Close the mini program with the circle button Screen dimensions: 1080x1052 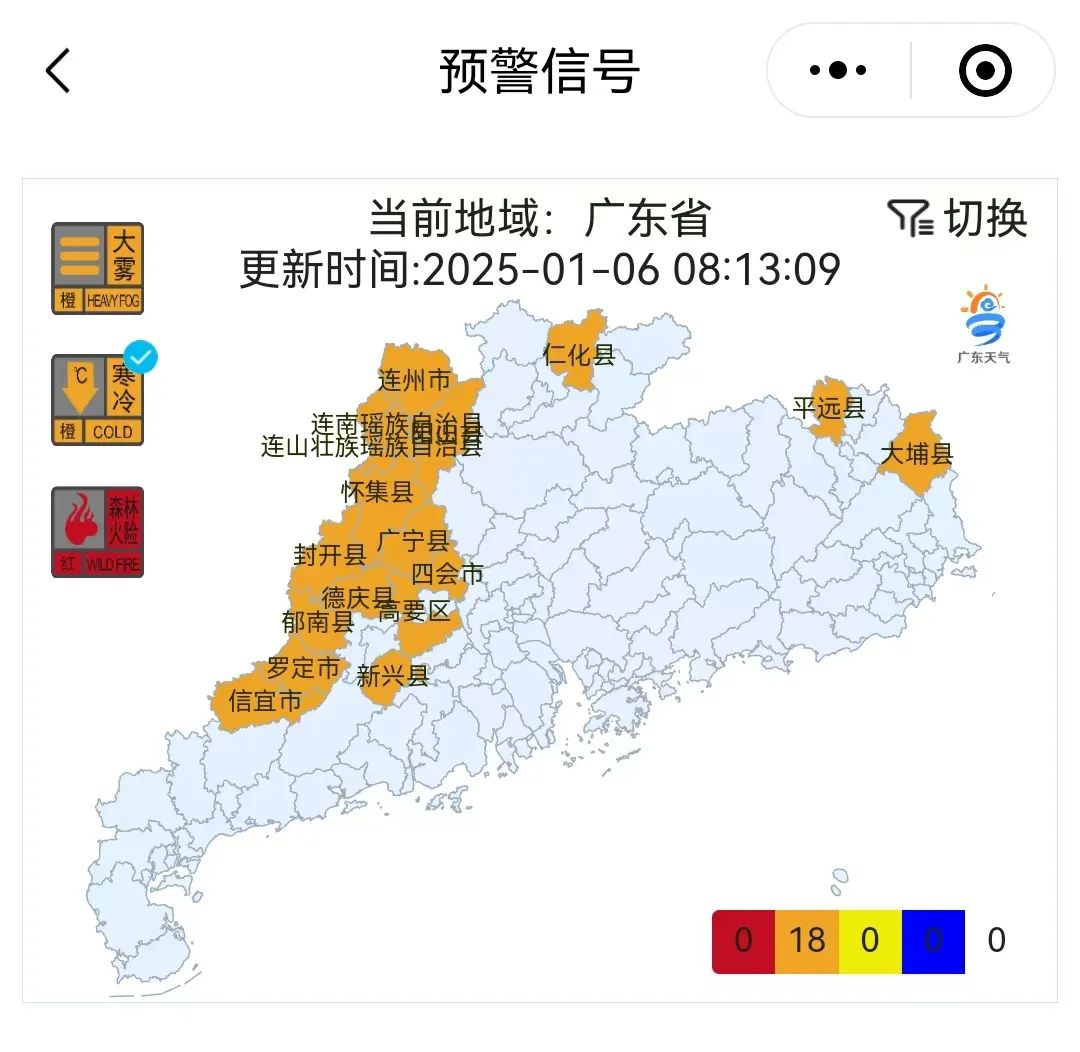point(984,70)
